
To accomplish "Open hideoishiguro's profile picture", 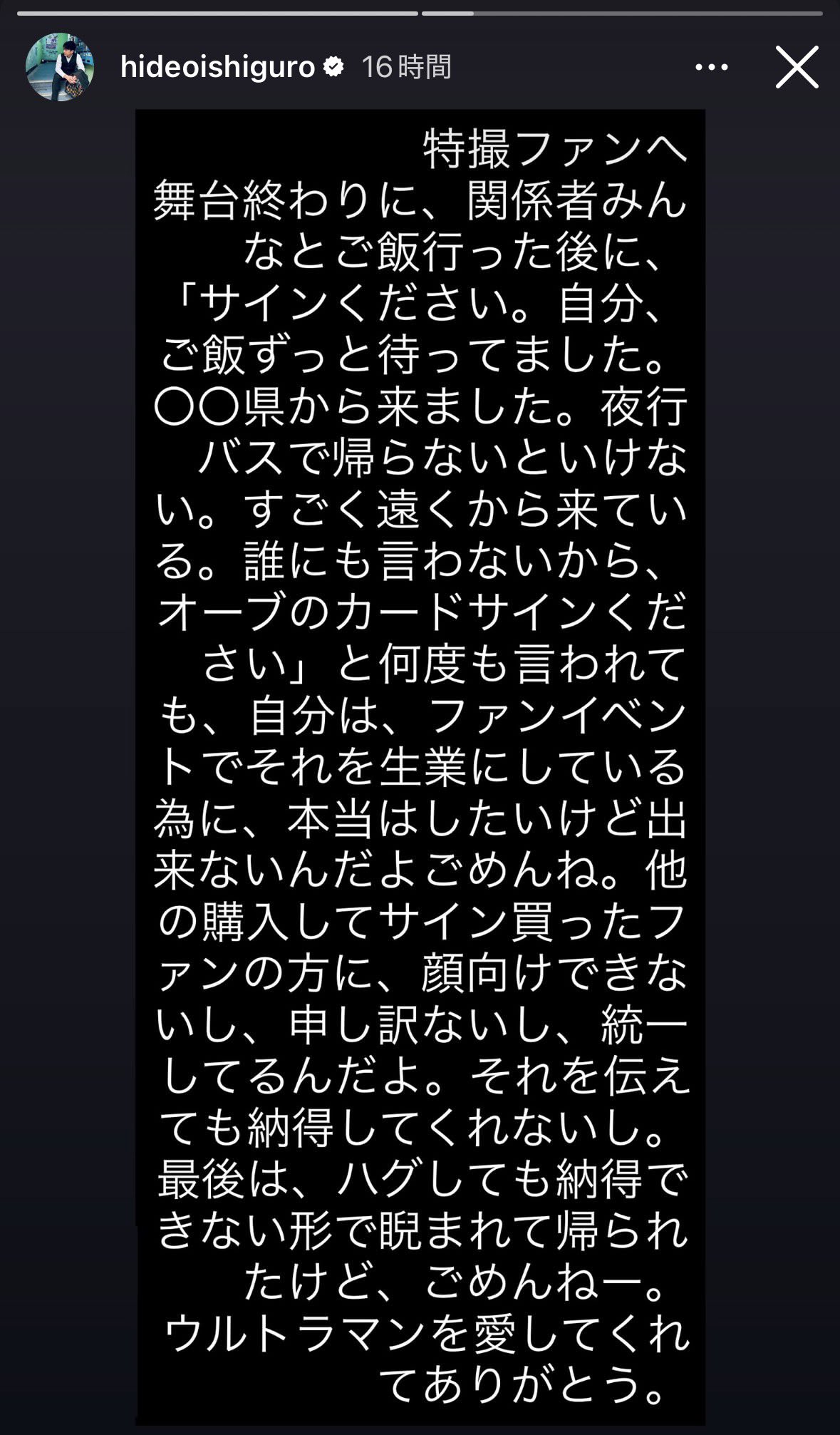I will click(x=60, y=67).
